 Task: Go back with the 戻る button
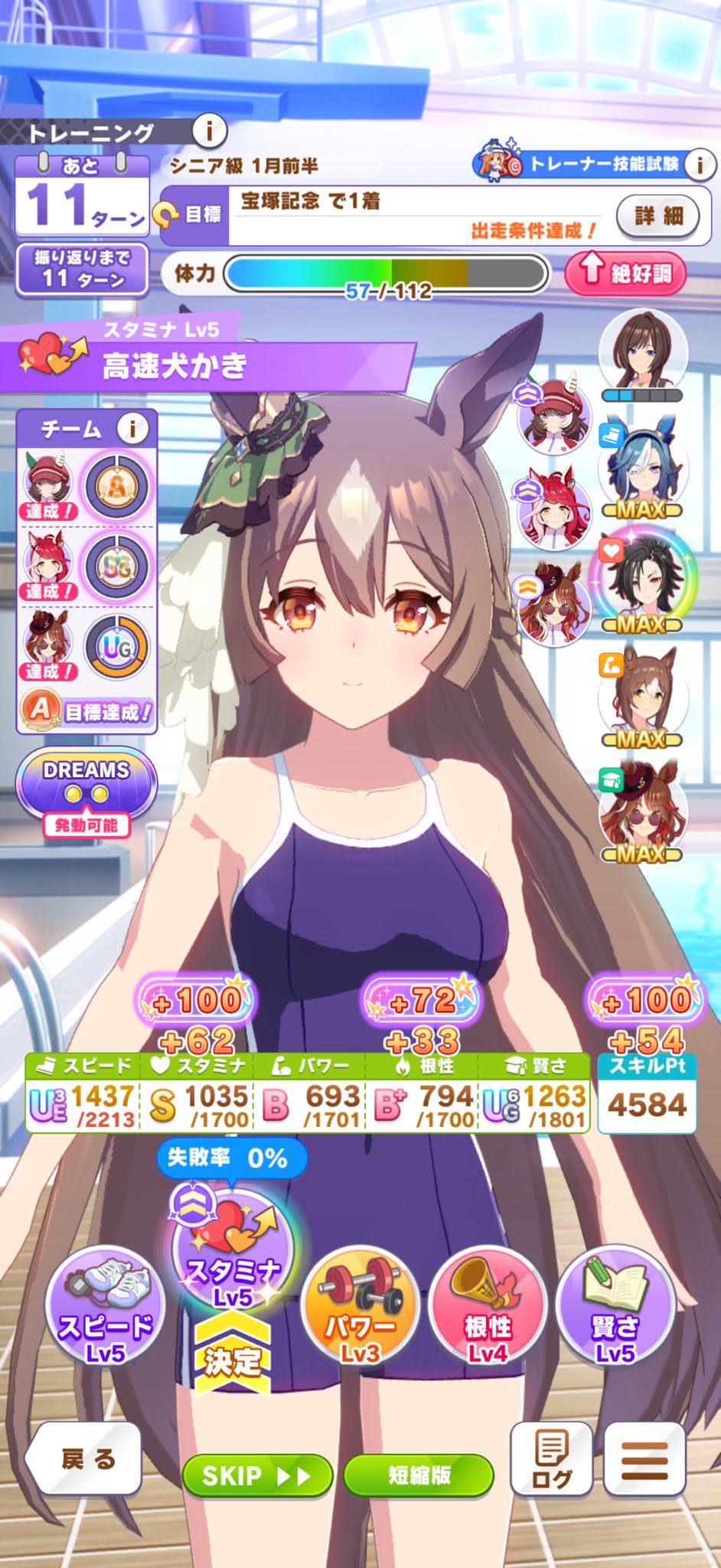[x=86, y=1459]
